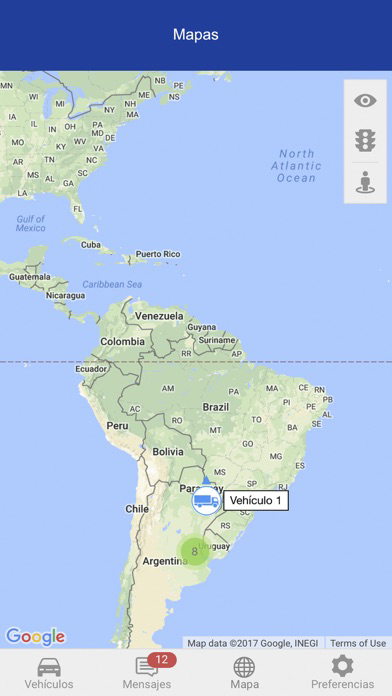392x696 pixels.
Task: Open Mensajes tab with 12 unread
Action: click(x=147, y=672)
